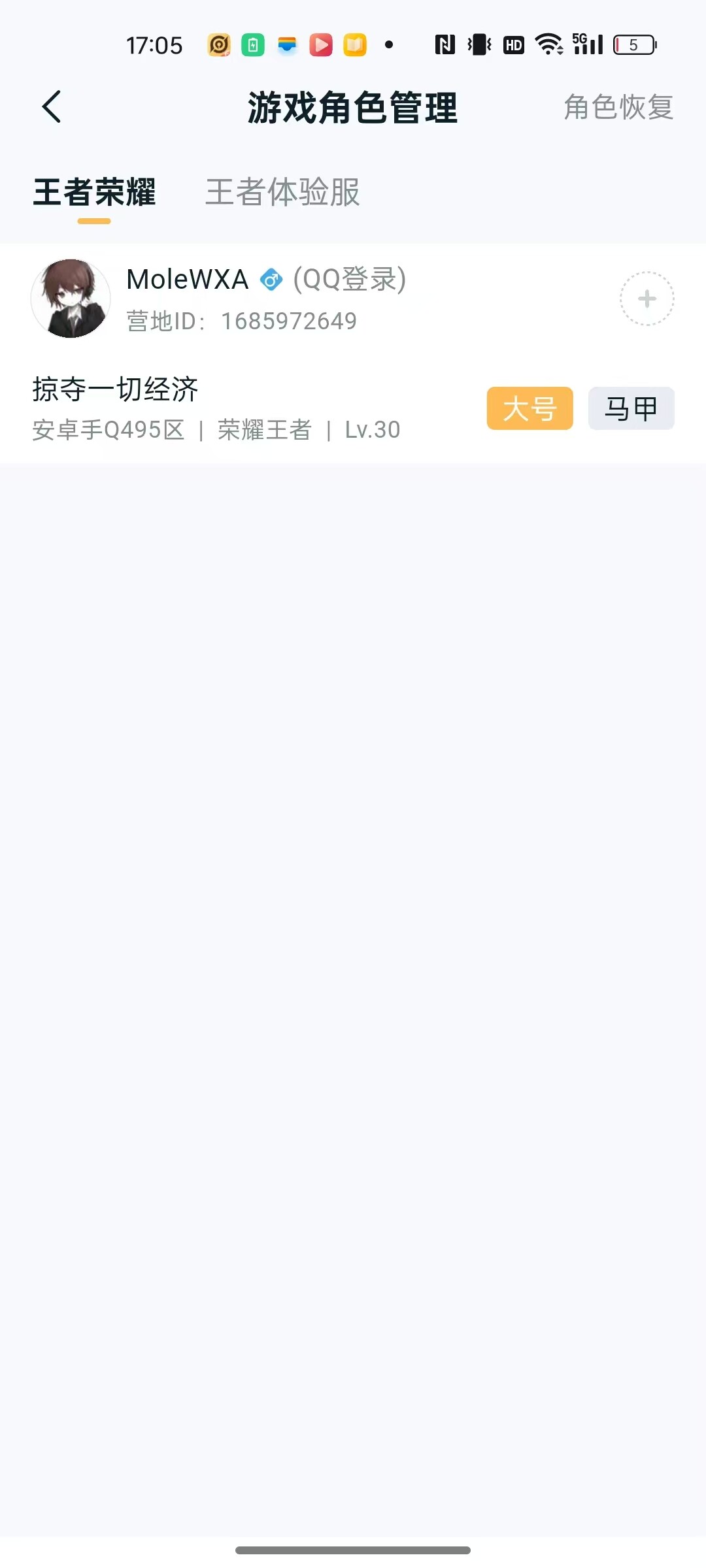Viewport: 706px width, 1568px height.
Task: Tap the 马甲 button on the role card
Action: tap(630, 408)
